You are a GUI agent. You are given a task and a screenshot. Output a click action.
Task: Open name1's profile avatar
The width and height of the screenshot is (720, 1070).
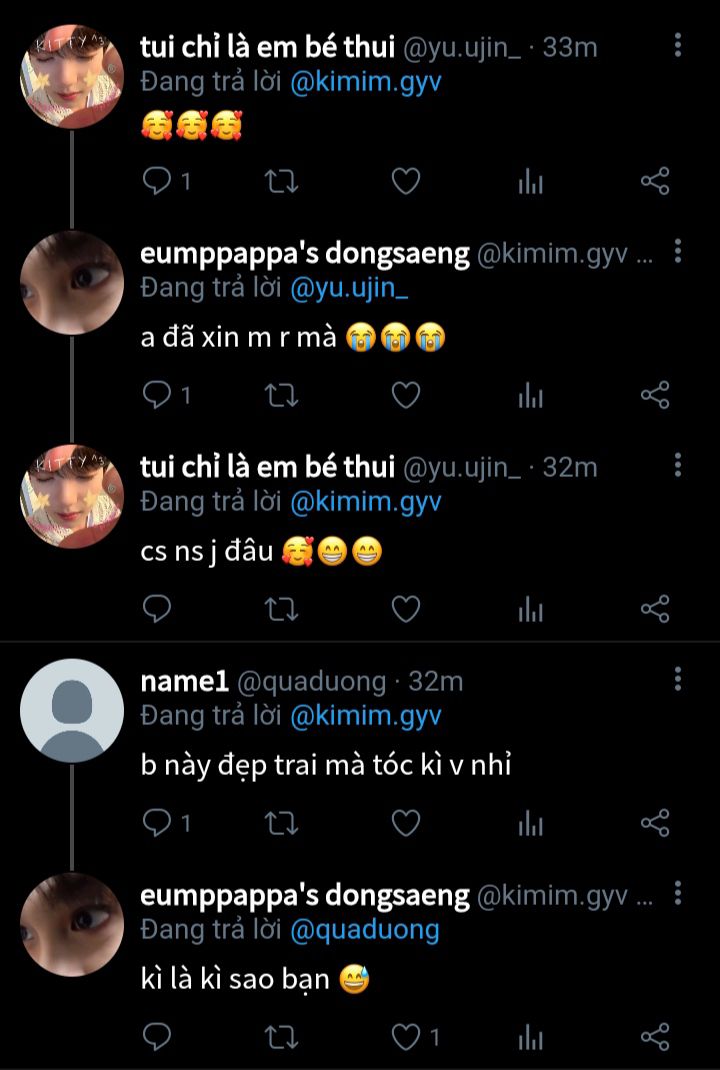point(72,709)
